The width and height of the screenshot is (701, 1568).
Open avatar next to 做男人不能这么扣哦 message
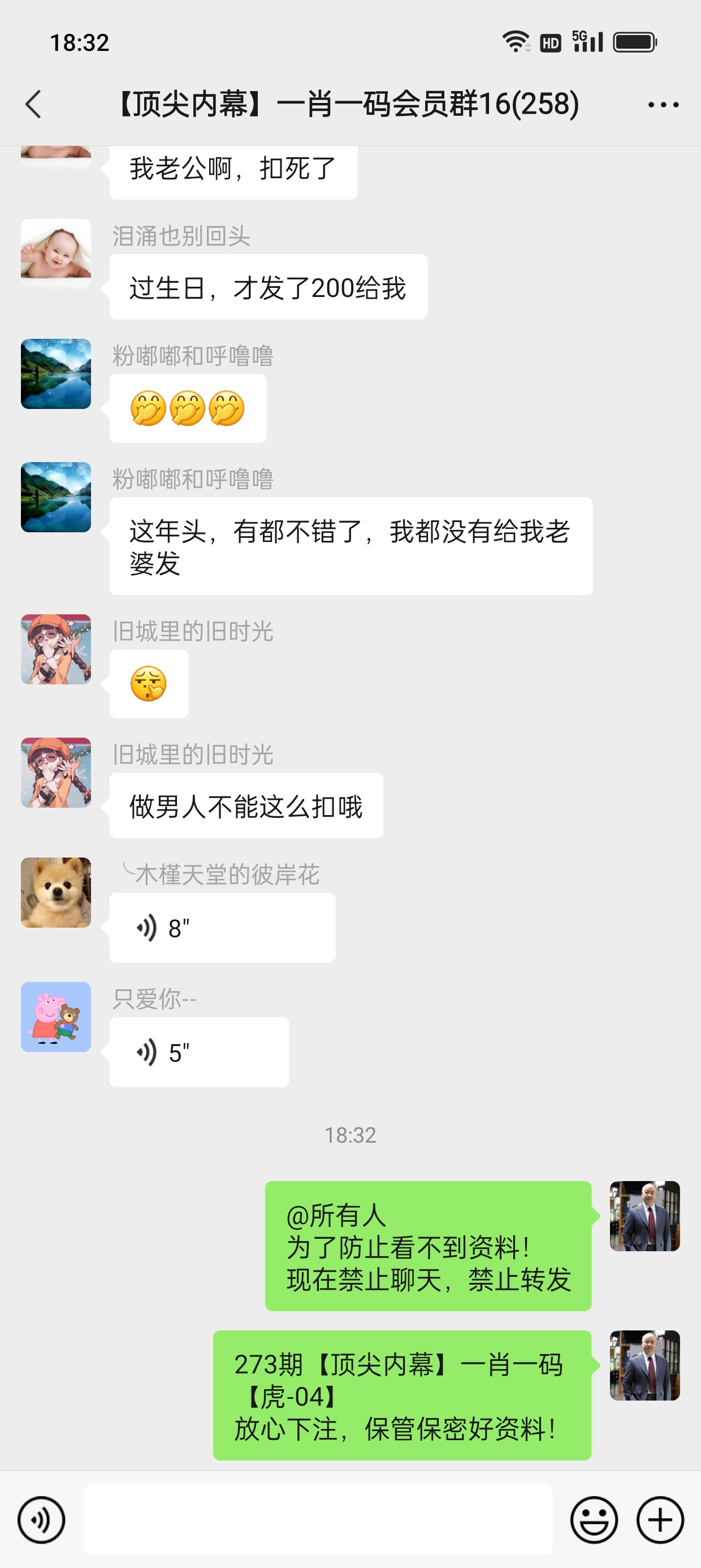56,773
